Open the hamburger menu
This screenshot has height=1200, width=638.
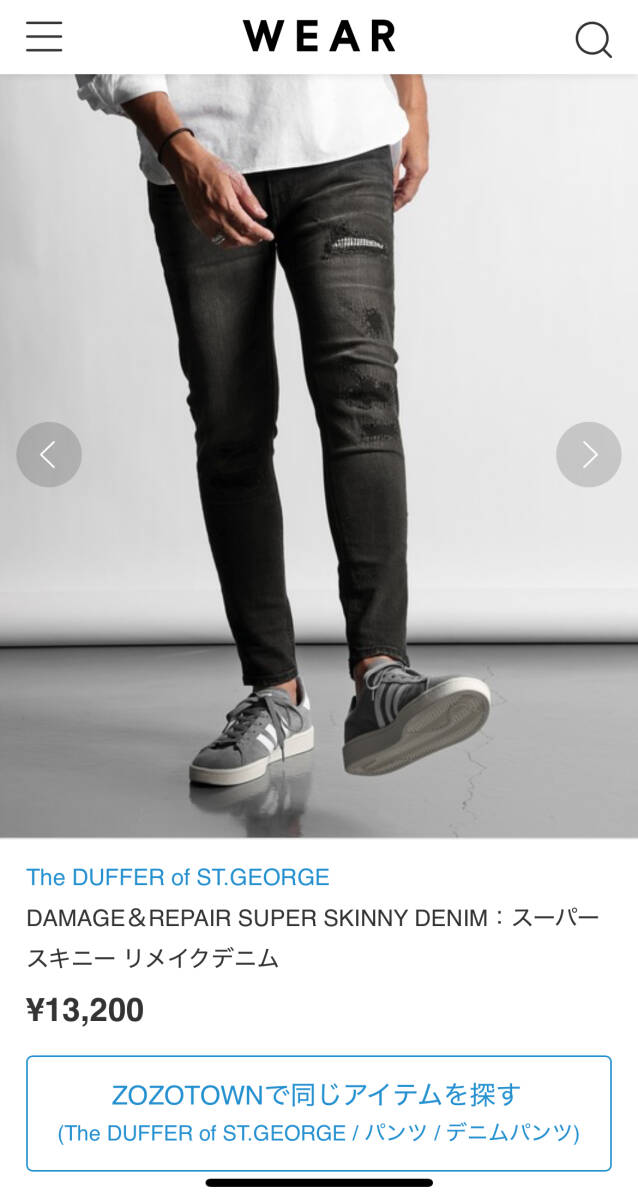point(44,37)
